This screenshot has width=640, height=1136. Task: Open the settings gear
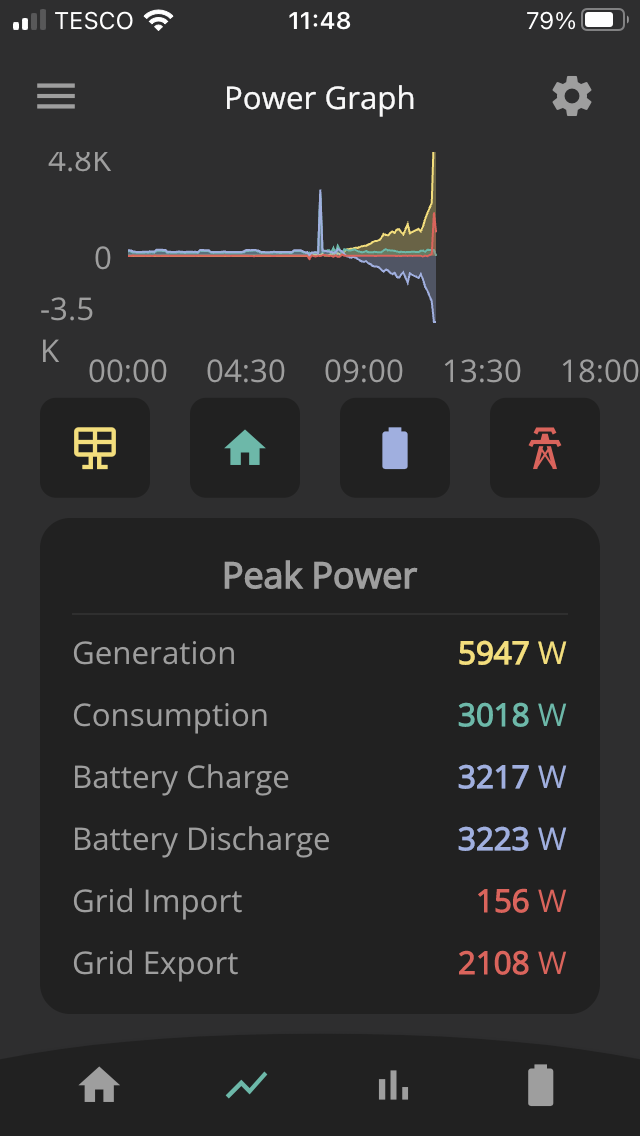[x=572, y=96]
